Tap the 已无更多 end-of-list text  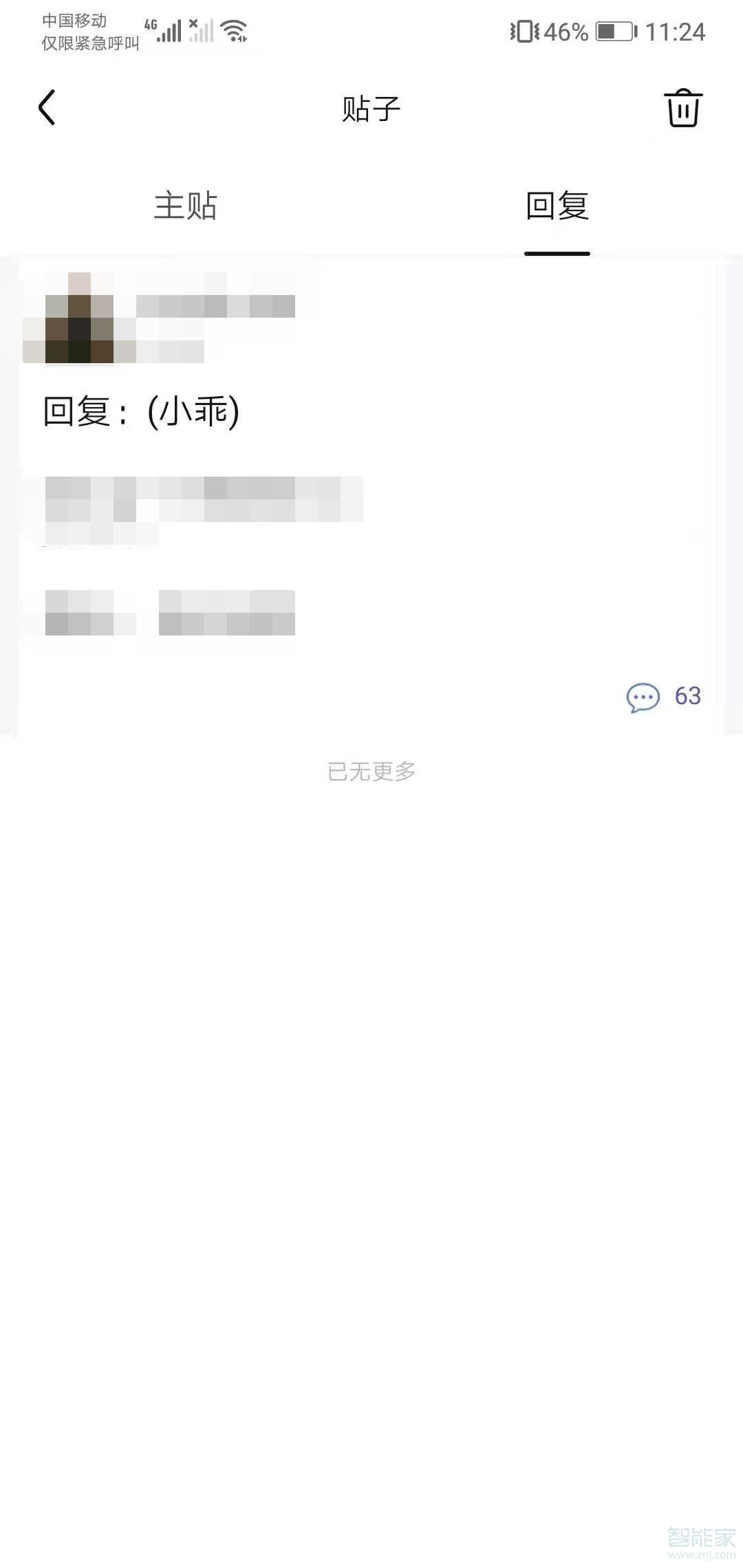coord(371,772)
